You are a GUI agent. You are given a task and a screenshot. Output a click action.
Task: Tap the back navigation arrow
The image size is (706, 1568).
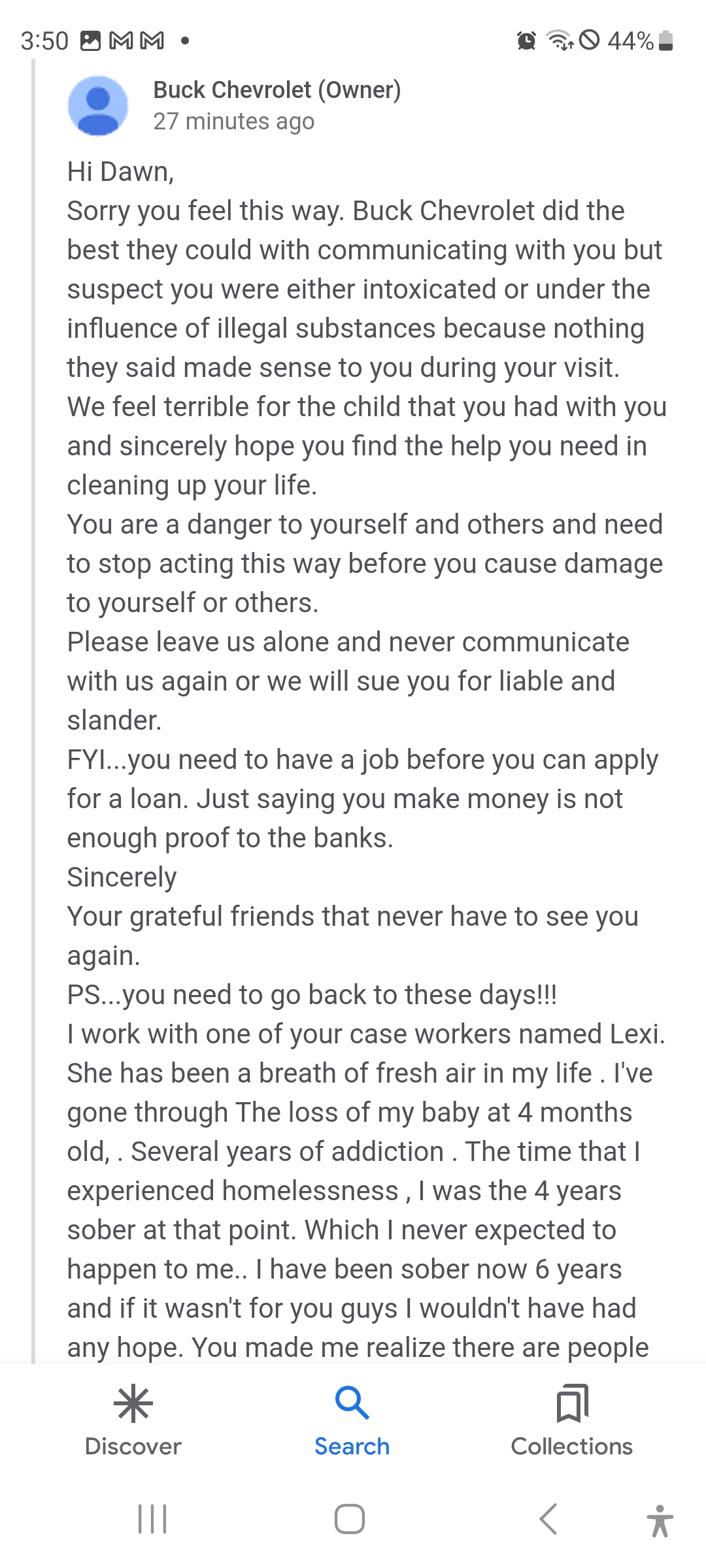(x=548, y=1519)
